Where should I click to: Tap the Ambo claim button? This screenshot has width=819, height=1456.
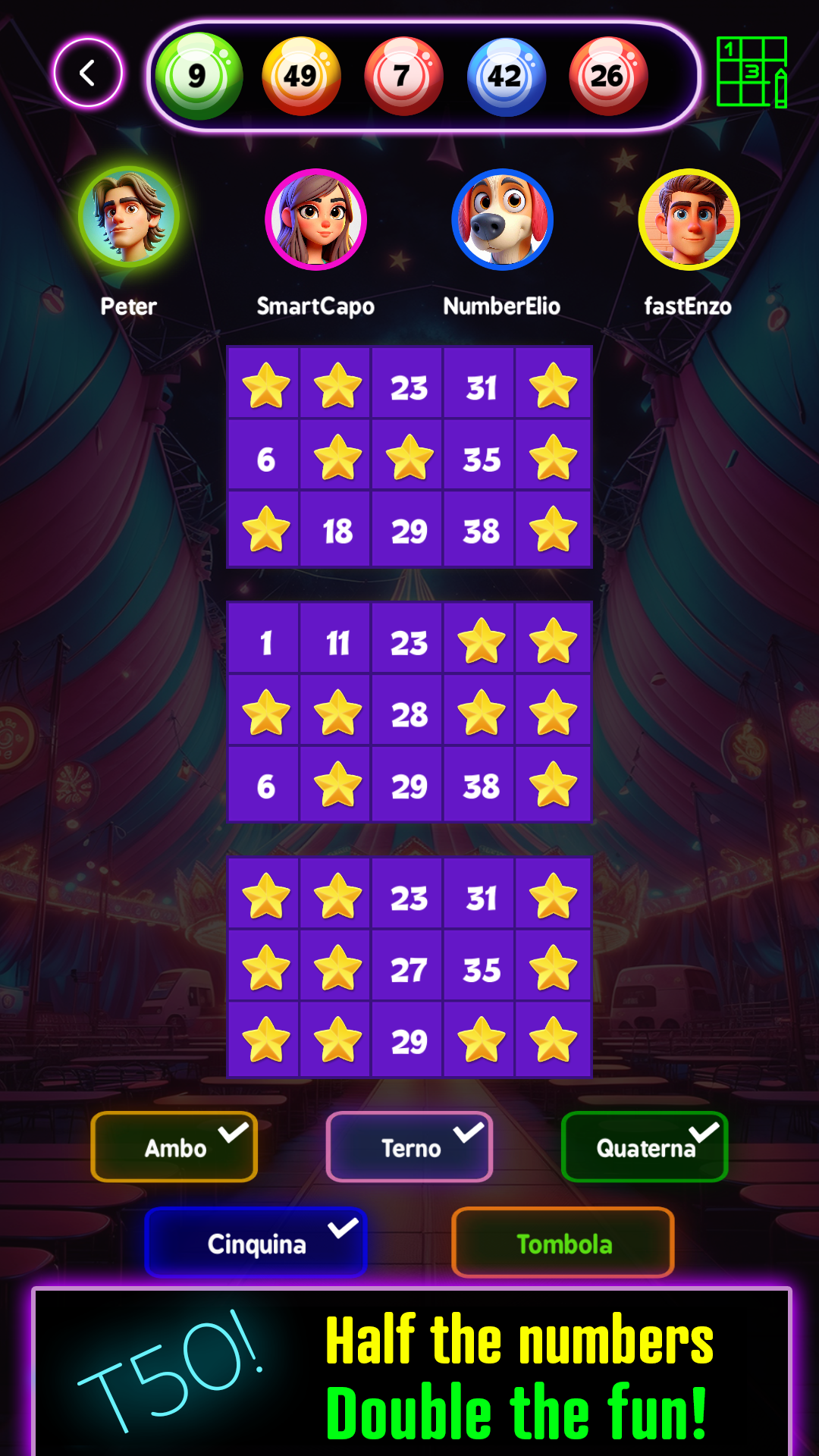pos(174,1147)
